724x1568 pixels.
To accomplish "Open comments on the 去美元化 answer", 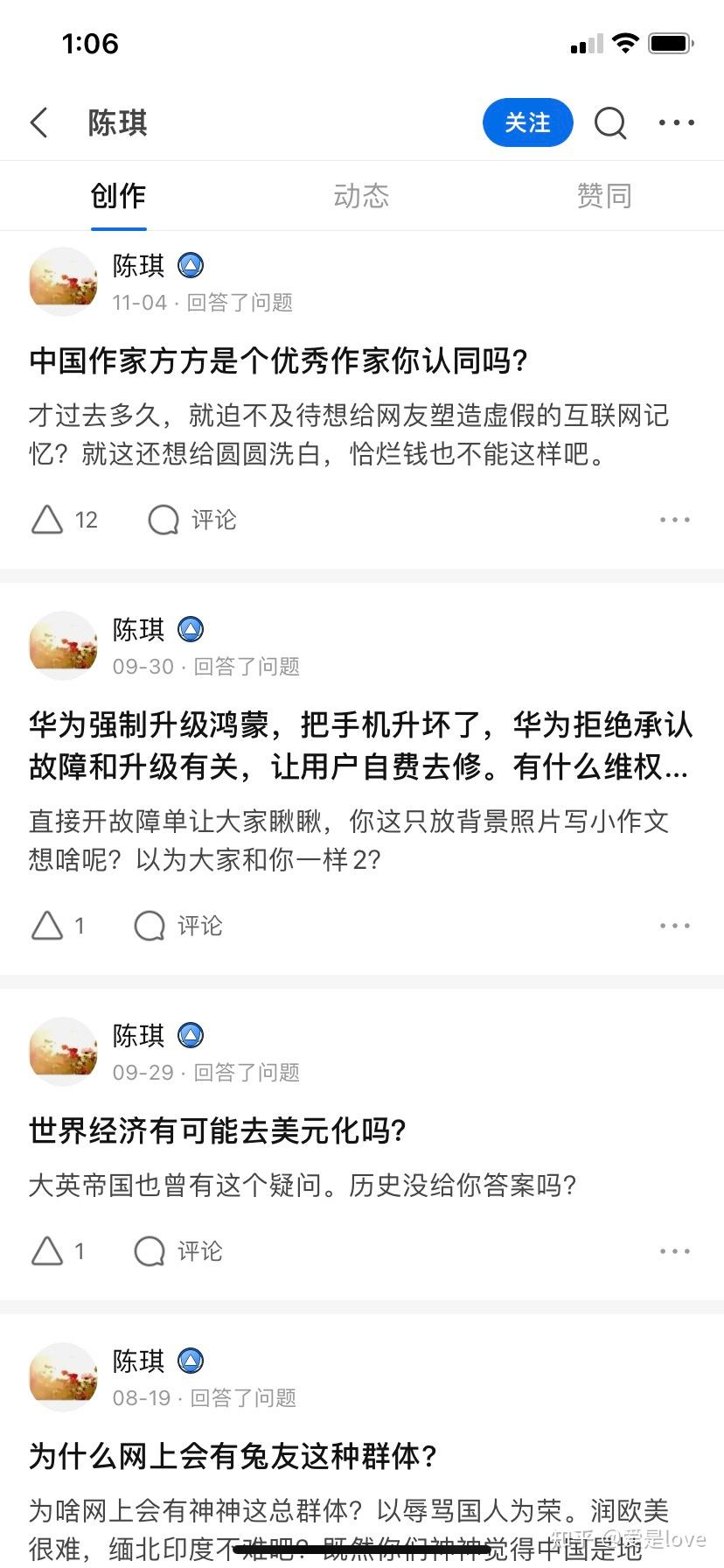I will 178,1251.
